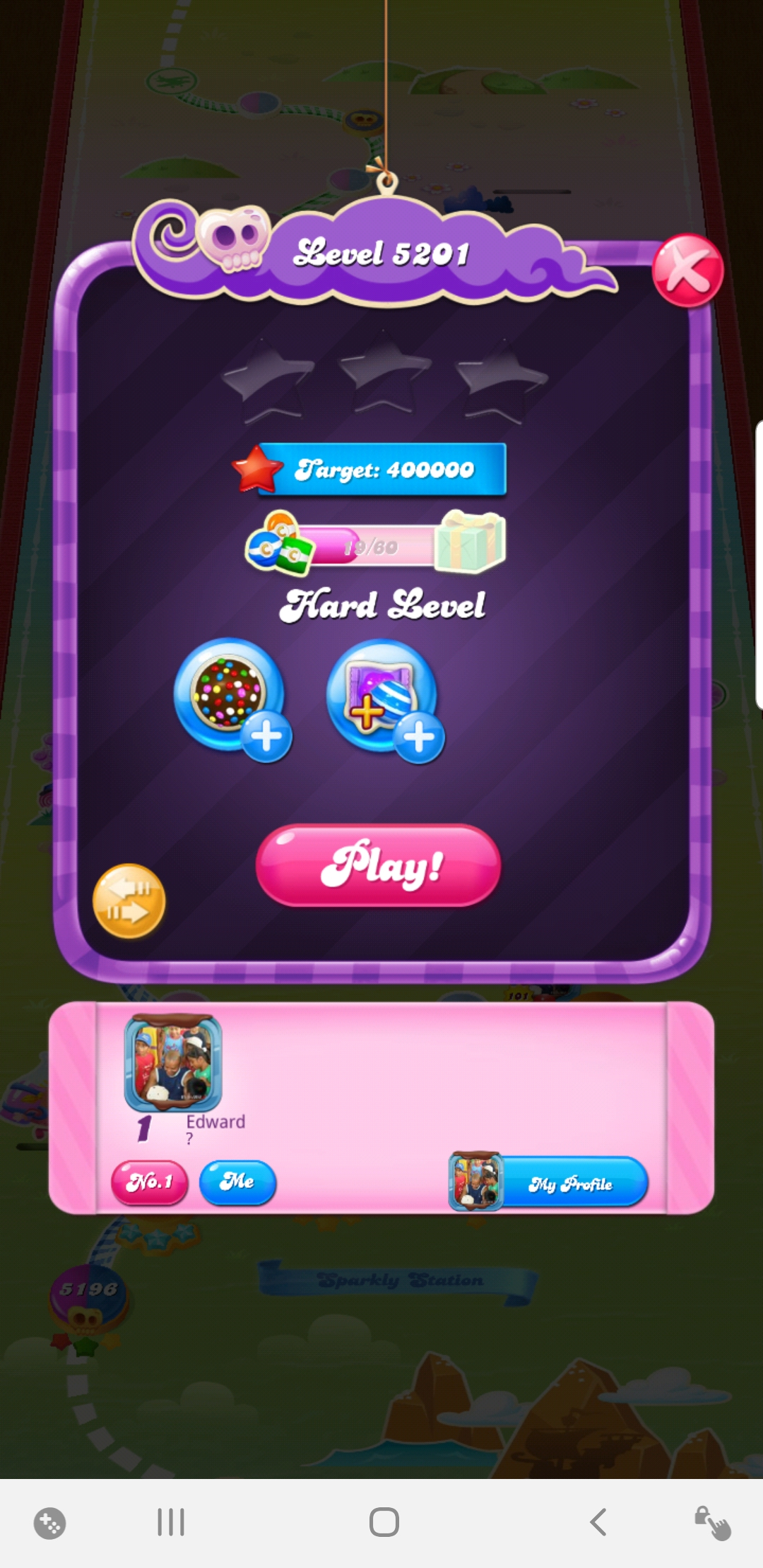Open recent apps from the navigation bar
The width and height of the screenshot is (763, 1568).
[x=171, y=1521]
